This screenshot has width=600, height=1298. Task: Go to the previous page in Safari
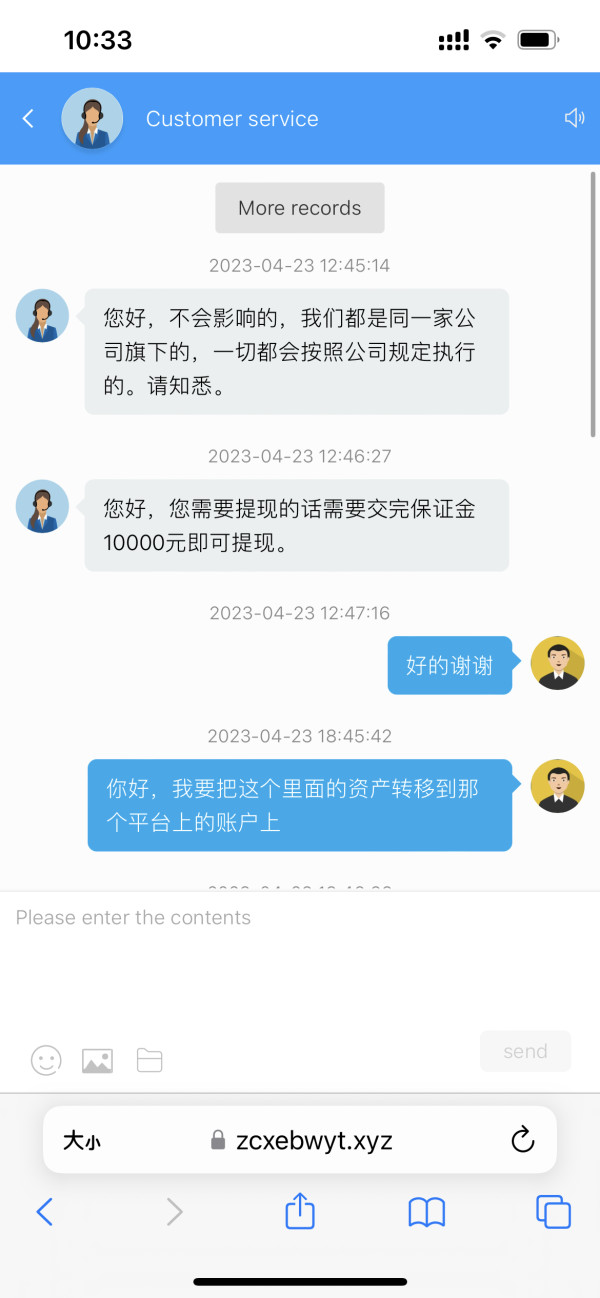tap(44, 1212)
